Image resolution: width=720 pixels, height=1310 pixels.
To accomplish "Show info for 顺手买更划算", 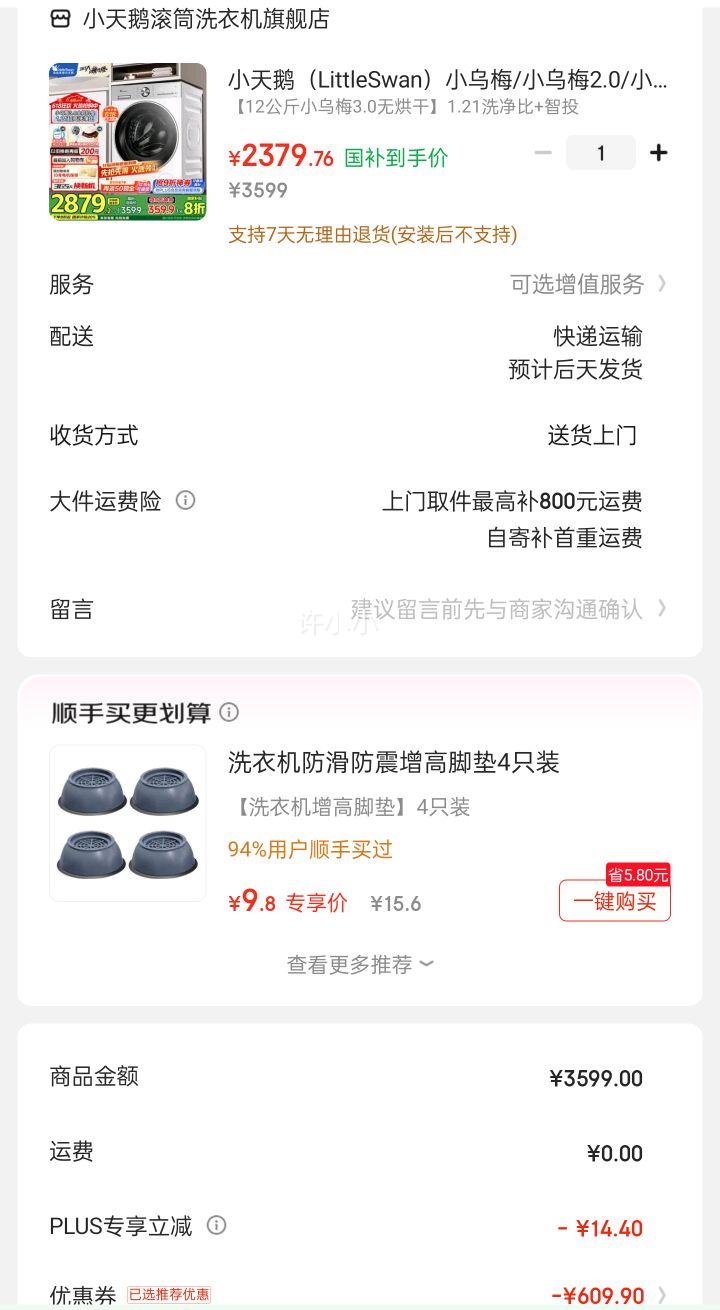I will click(x=229, y=712).
